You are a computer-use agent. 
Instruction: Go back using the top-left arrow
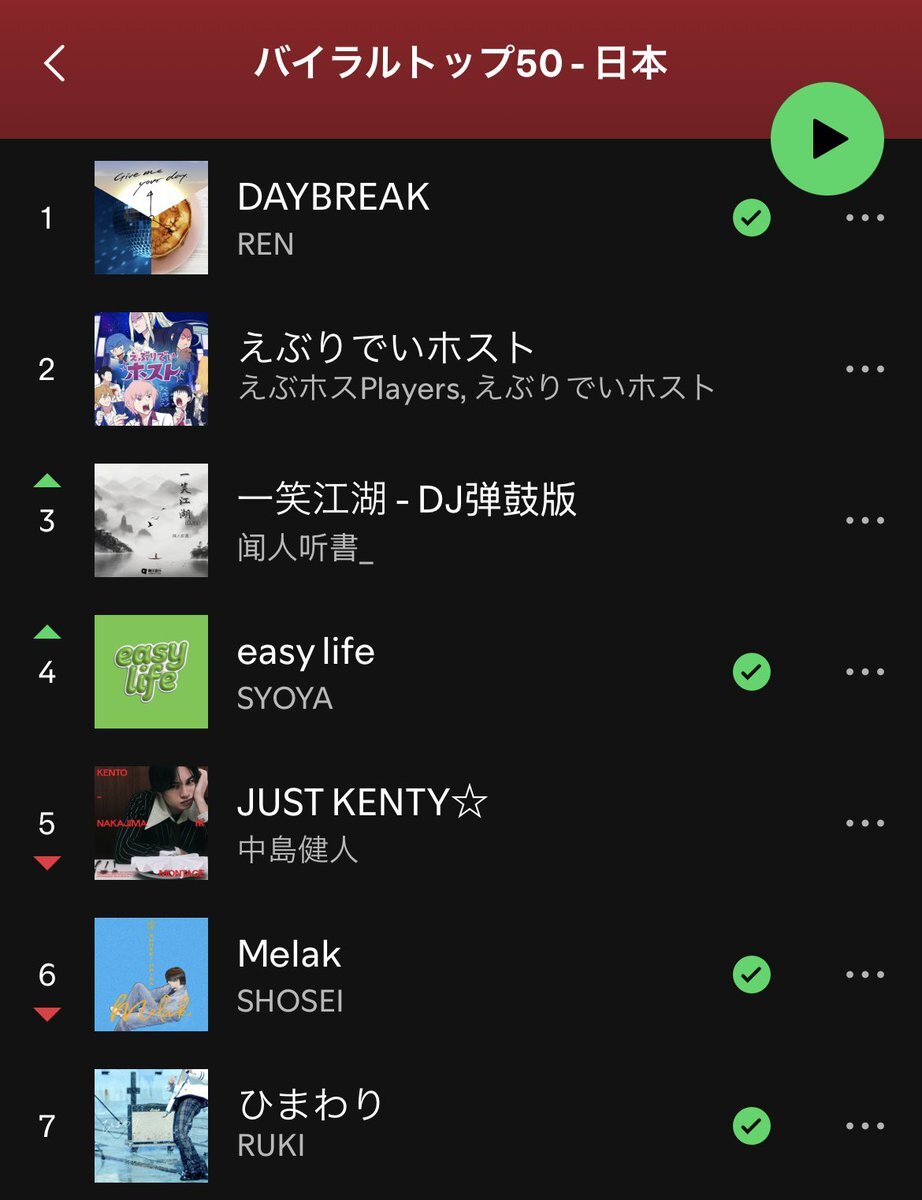(x=54, y=63)
